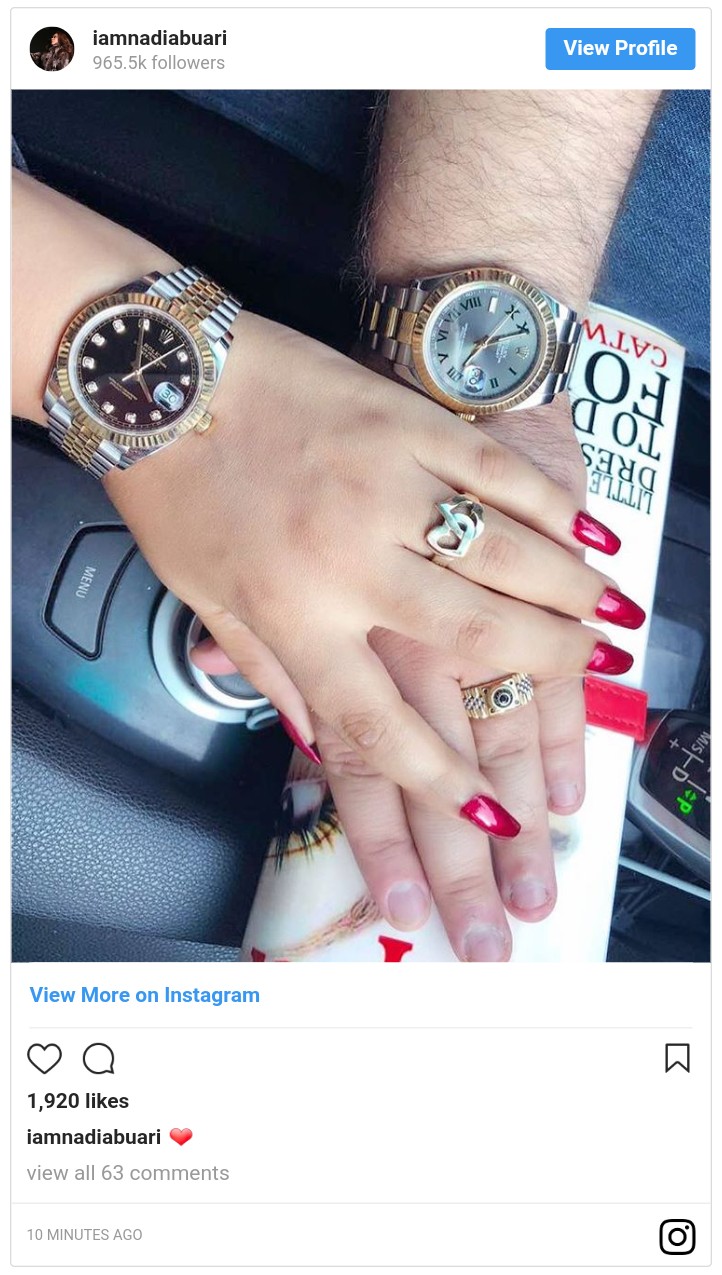Open iamnadiabuari's profile avatar
Image resolution: width=722 pixels, height=1275 pixels.
coord(52,49)
